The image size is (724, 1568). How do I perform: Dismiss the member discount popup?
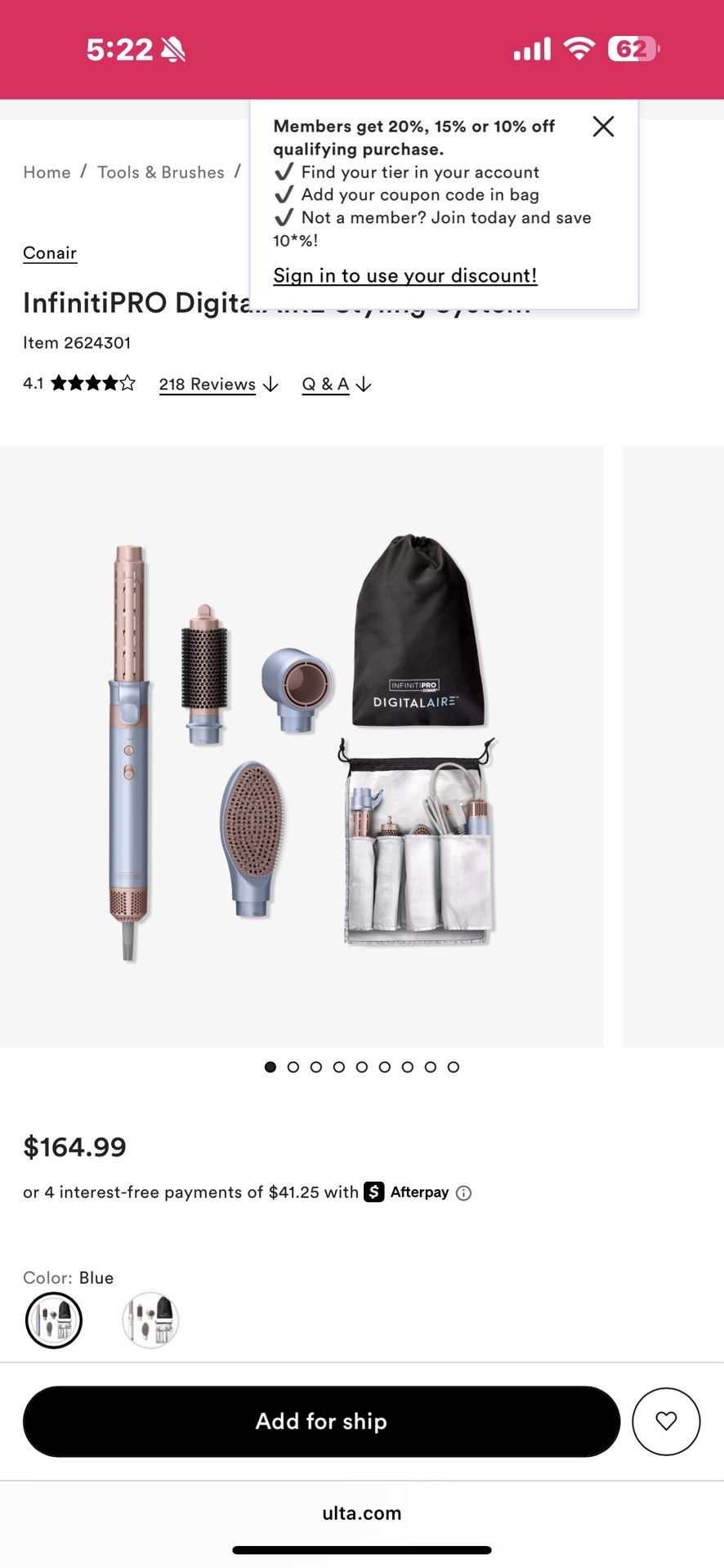[603, 127]
